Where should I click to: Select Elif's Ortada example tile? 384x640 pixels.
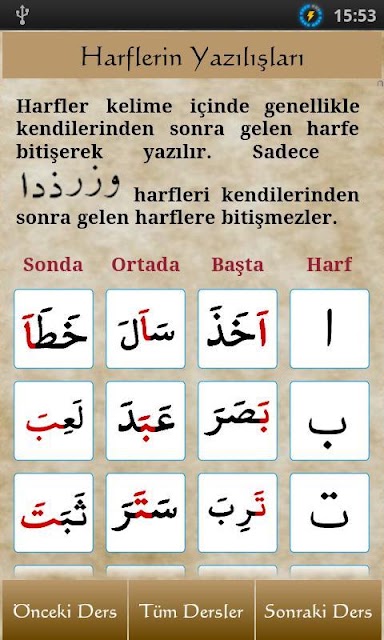click(x=146, y=329)
